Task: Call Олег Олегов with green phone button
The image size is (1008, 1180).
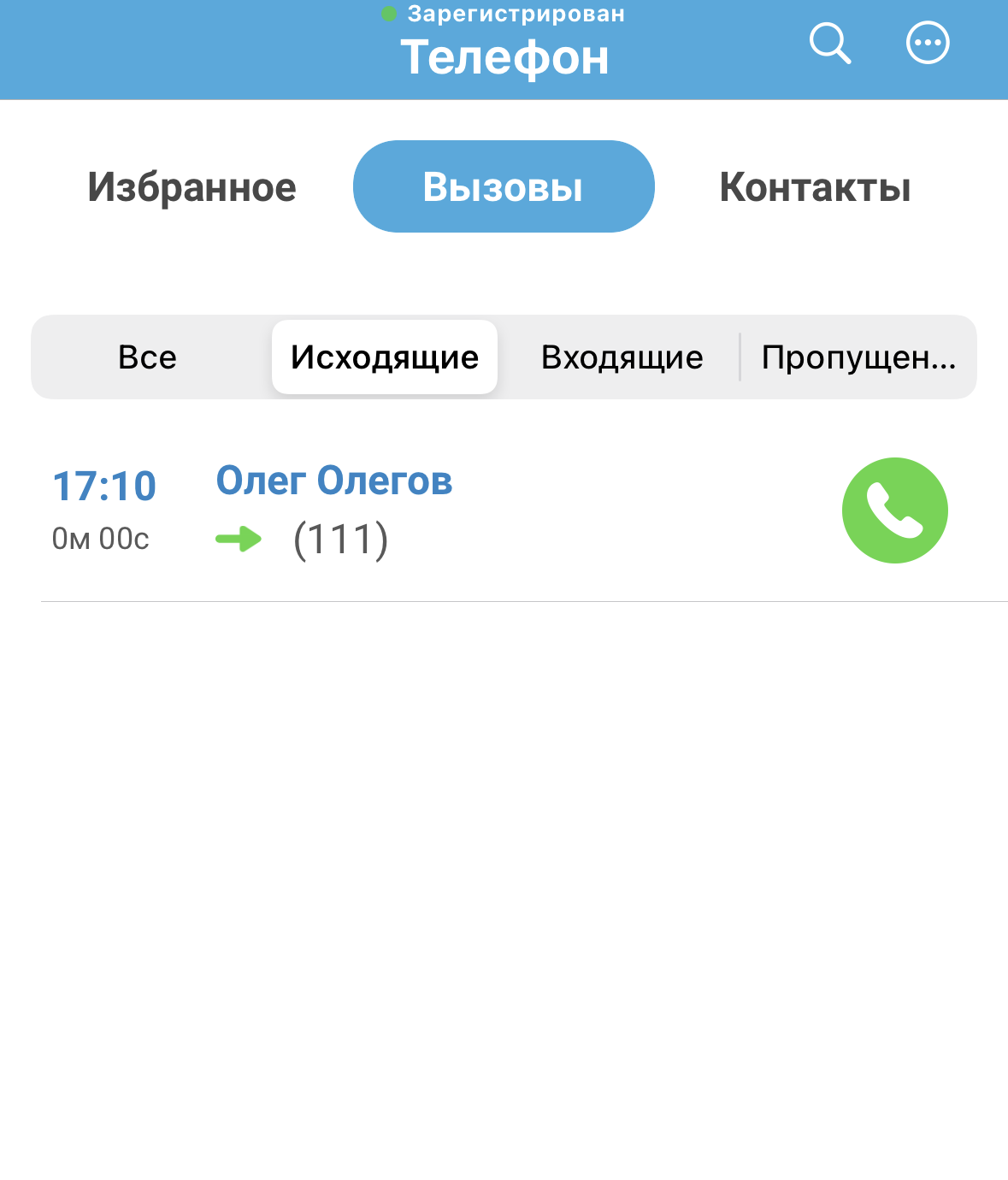Action: [894, 510]
